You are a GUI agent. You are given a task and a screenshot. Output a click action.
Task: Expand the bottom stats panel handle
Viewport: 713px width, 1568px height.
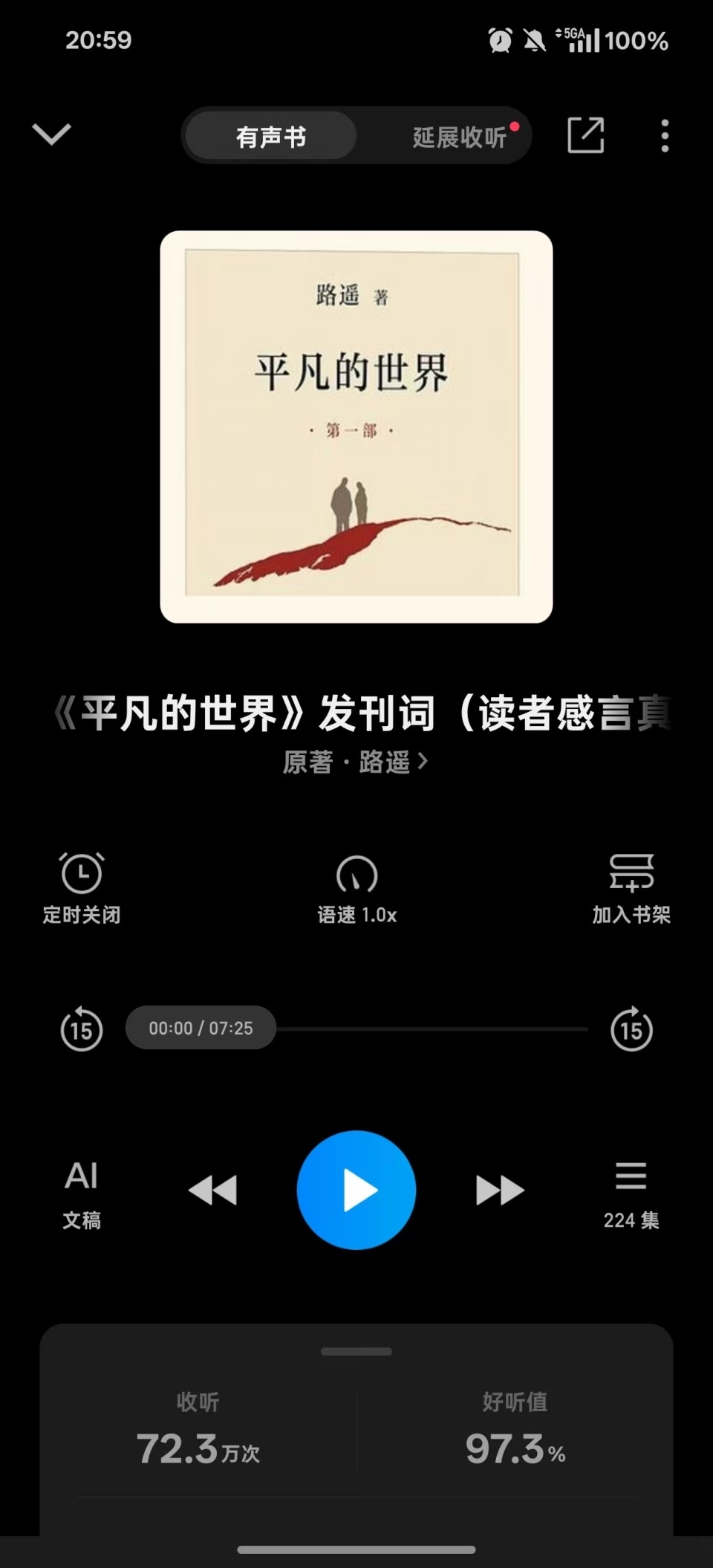click(356, 1351)
